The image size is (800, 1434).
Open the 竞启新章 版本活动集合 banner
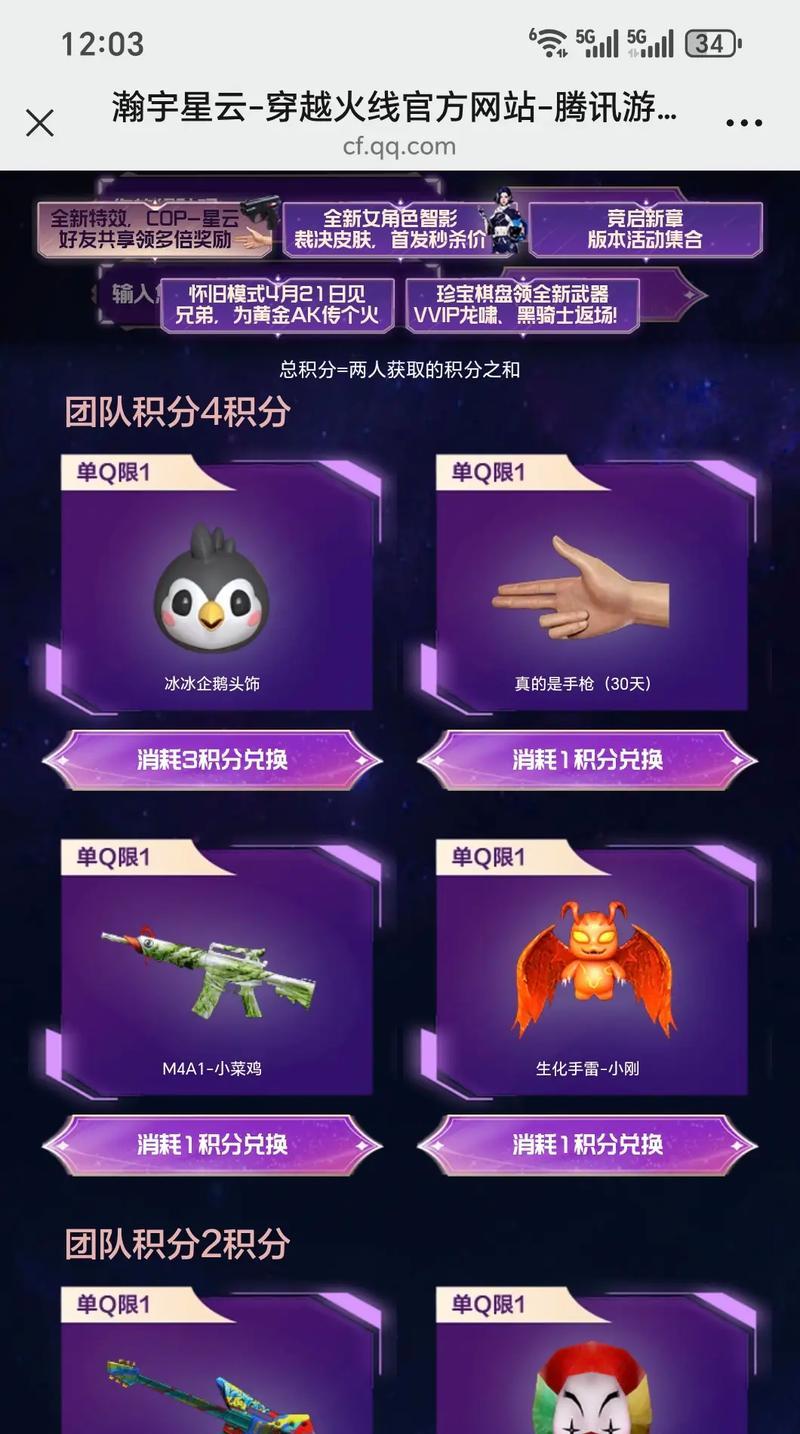645,229
